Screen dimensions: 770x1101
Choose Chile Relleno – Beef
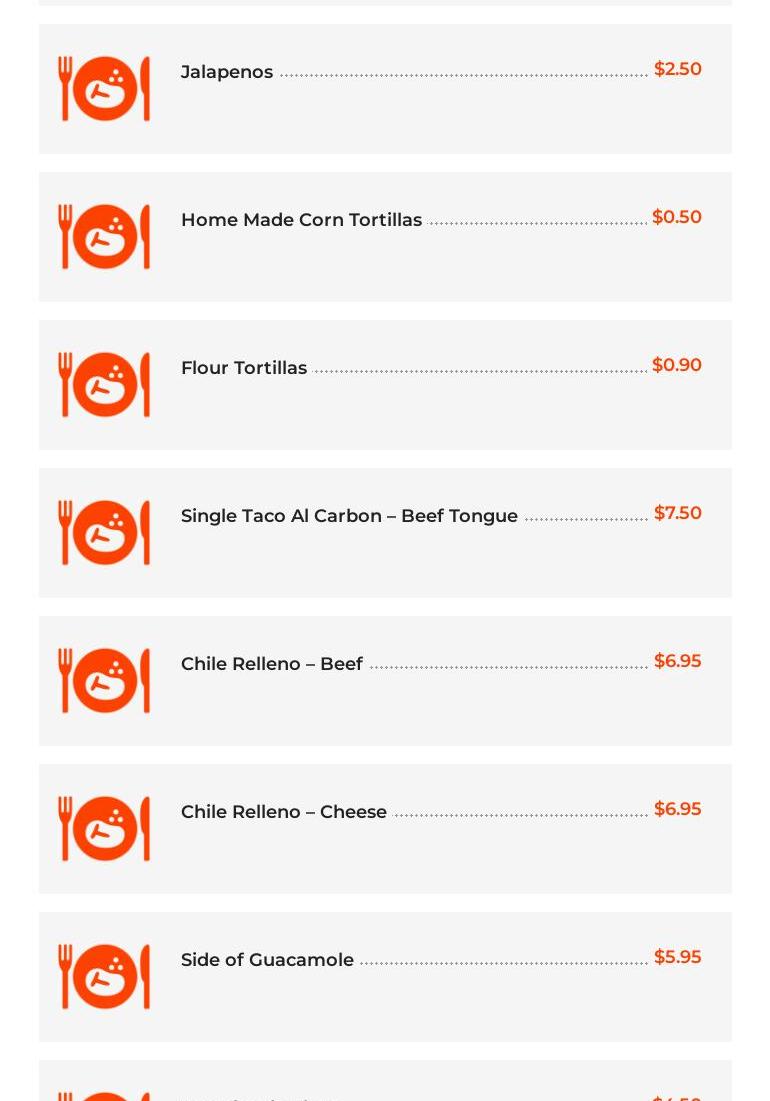click(271, 664)
